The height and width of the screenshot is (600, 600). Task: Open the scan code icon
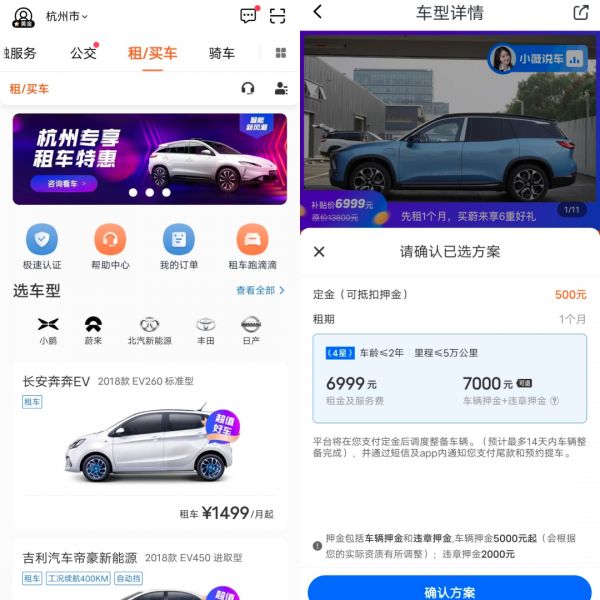click(x=278, y=15)
